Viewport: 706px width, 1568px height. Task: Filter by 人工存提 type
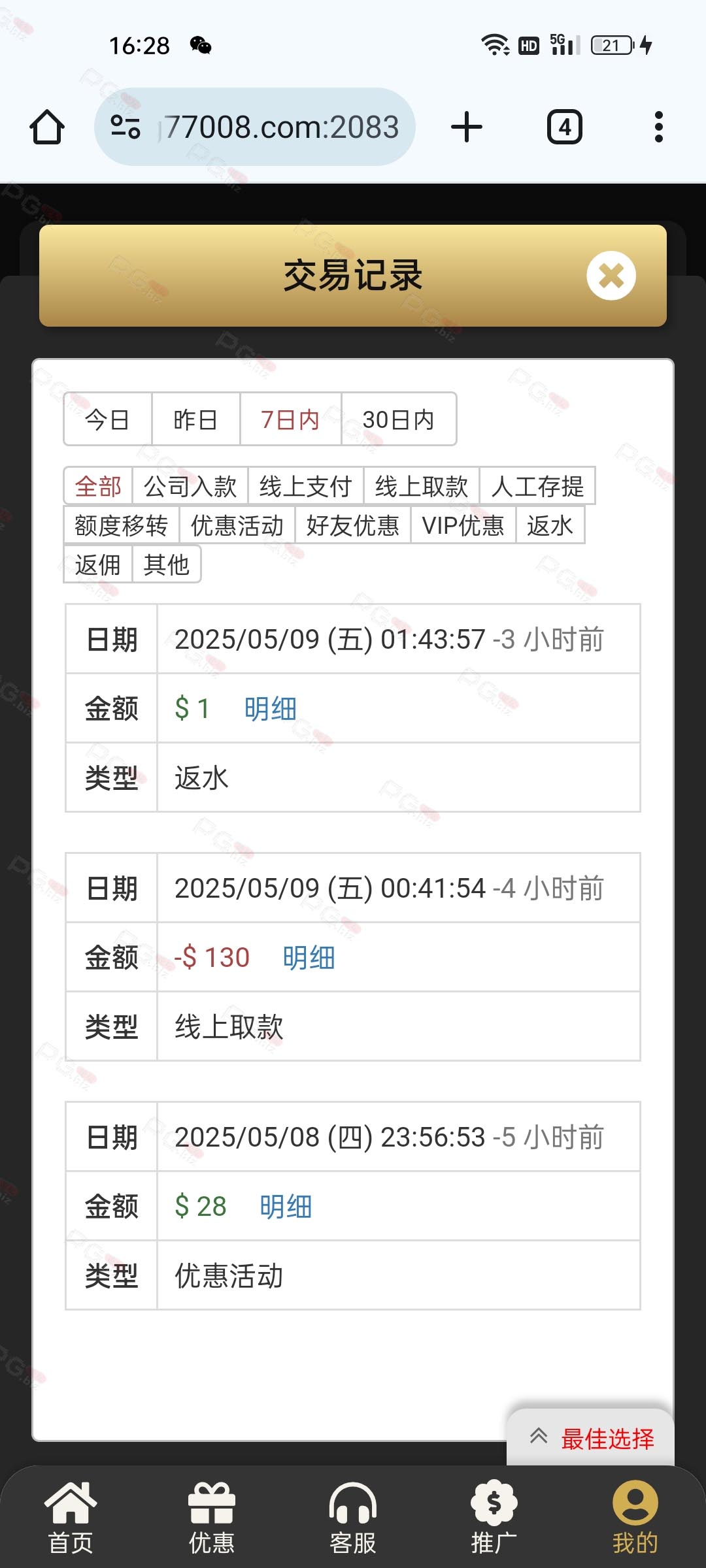[x=537, y=486]
